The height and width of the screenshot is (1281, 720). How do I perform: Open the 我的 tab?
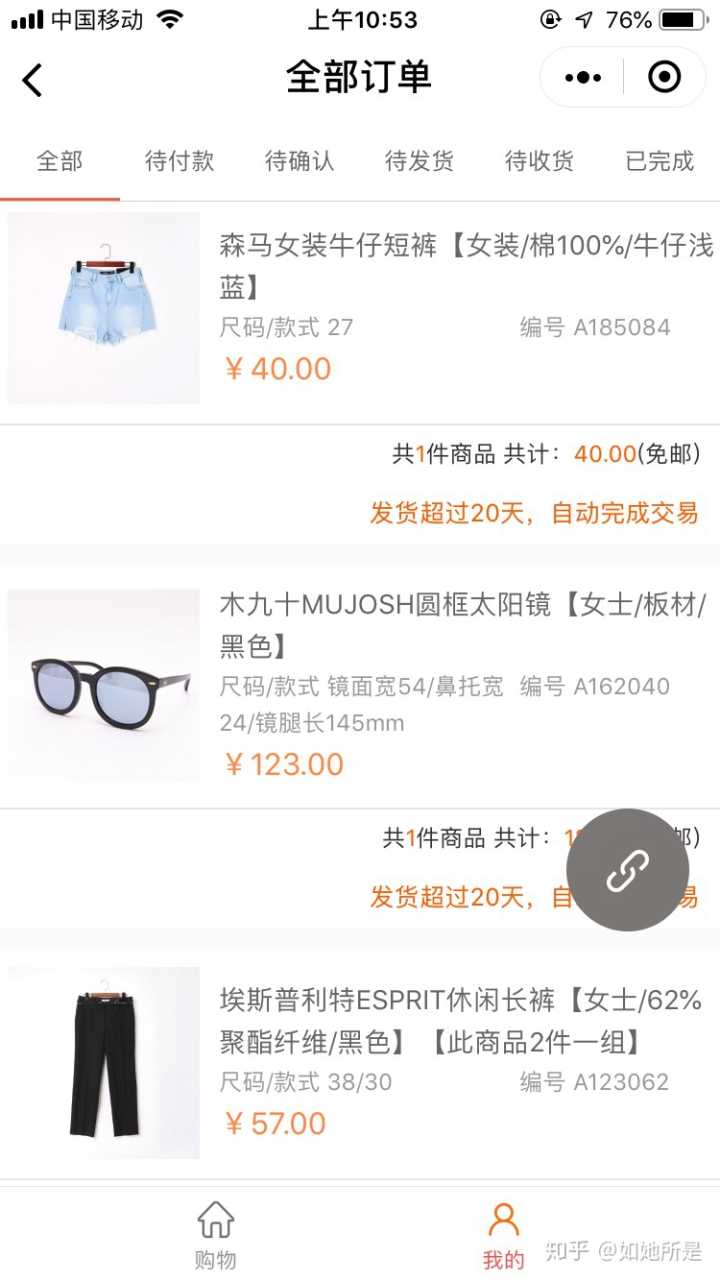pos(503,1234)
